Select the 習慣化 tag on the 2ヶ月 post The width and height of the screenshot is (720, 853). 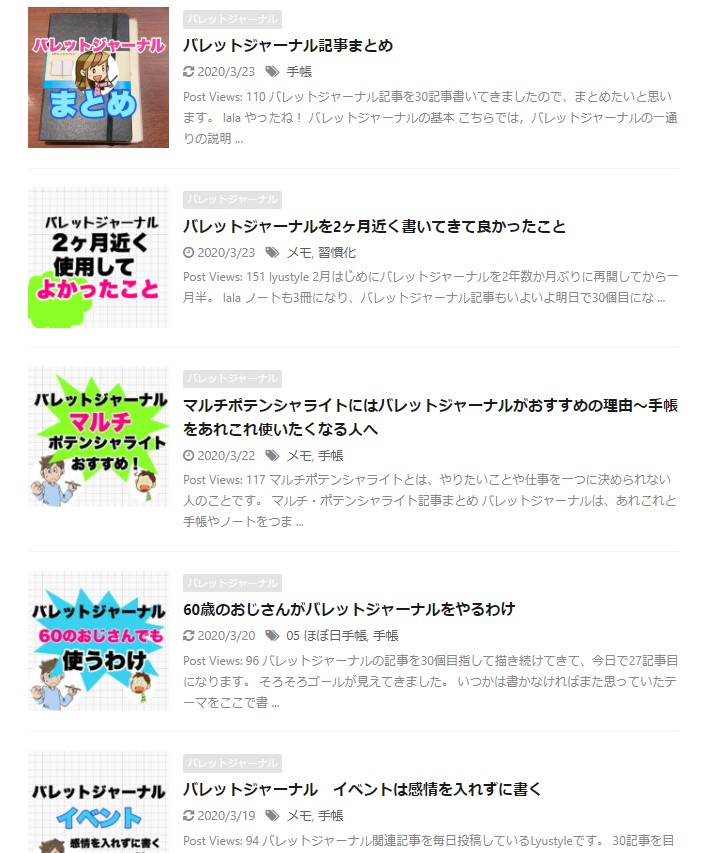pos(337,252)
